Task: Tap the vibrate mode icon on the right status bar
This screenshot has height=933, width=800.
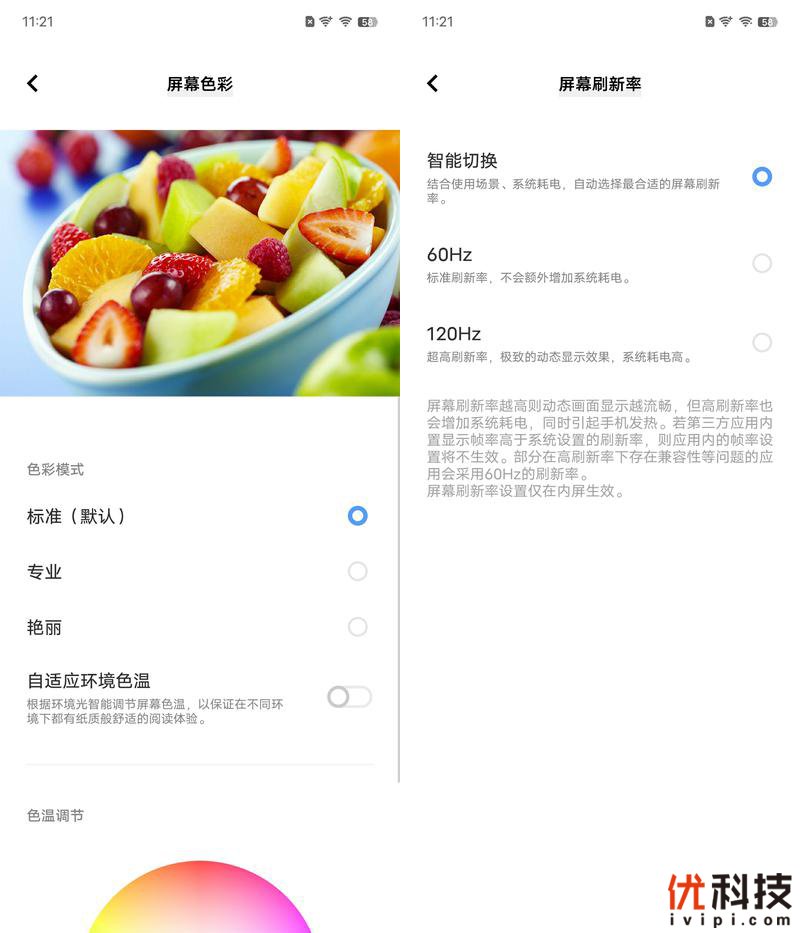Action: coord(710,19)
